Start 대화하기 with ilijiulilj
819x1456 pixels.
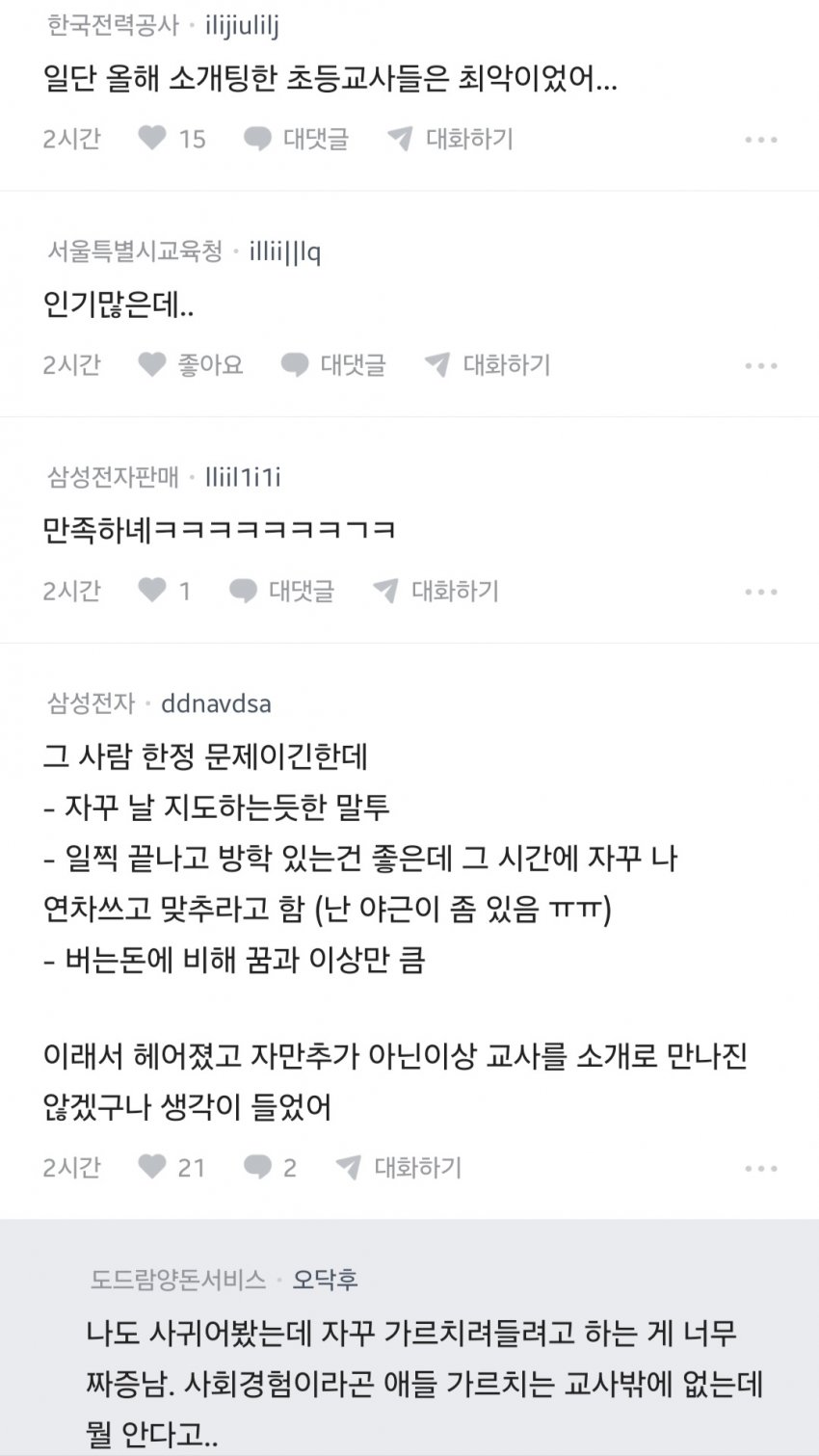450,139
